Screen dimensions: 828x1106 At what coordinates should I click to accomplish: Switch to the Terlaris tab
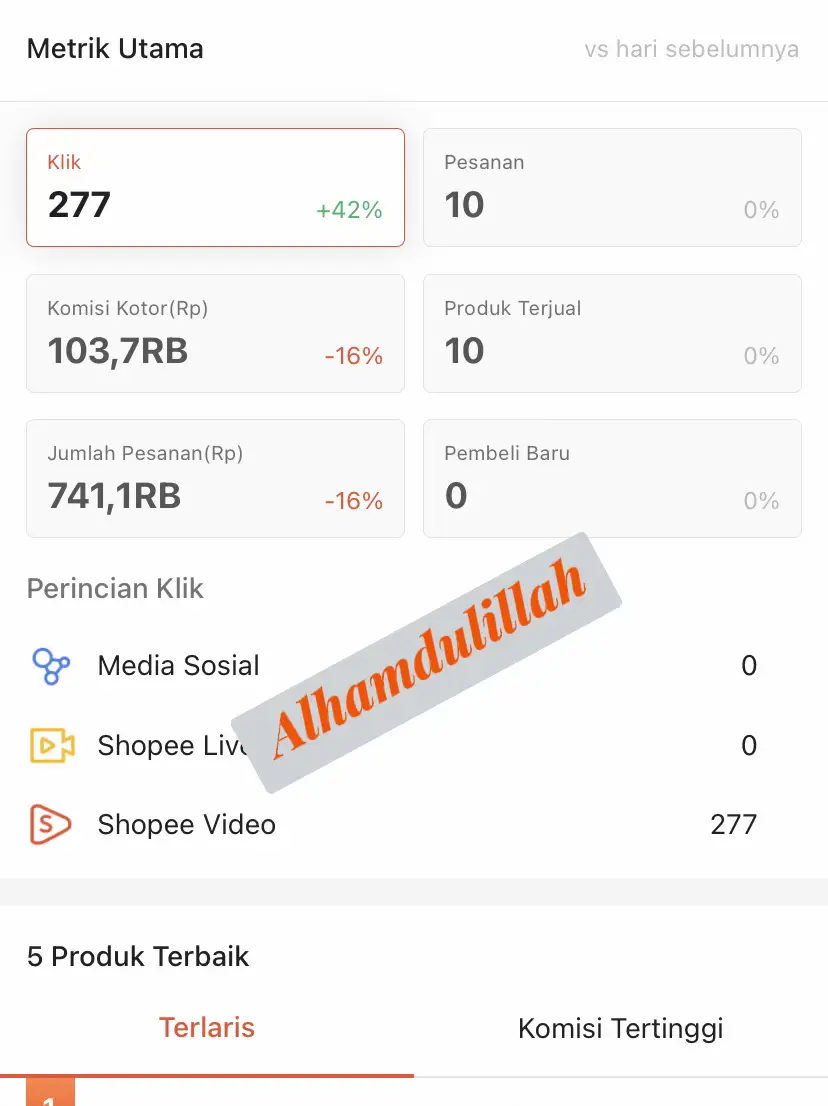[207, 1028]
